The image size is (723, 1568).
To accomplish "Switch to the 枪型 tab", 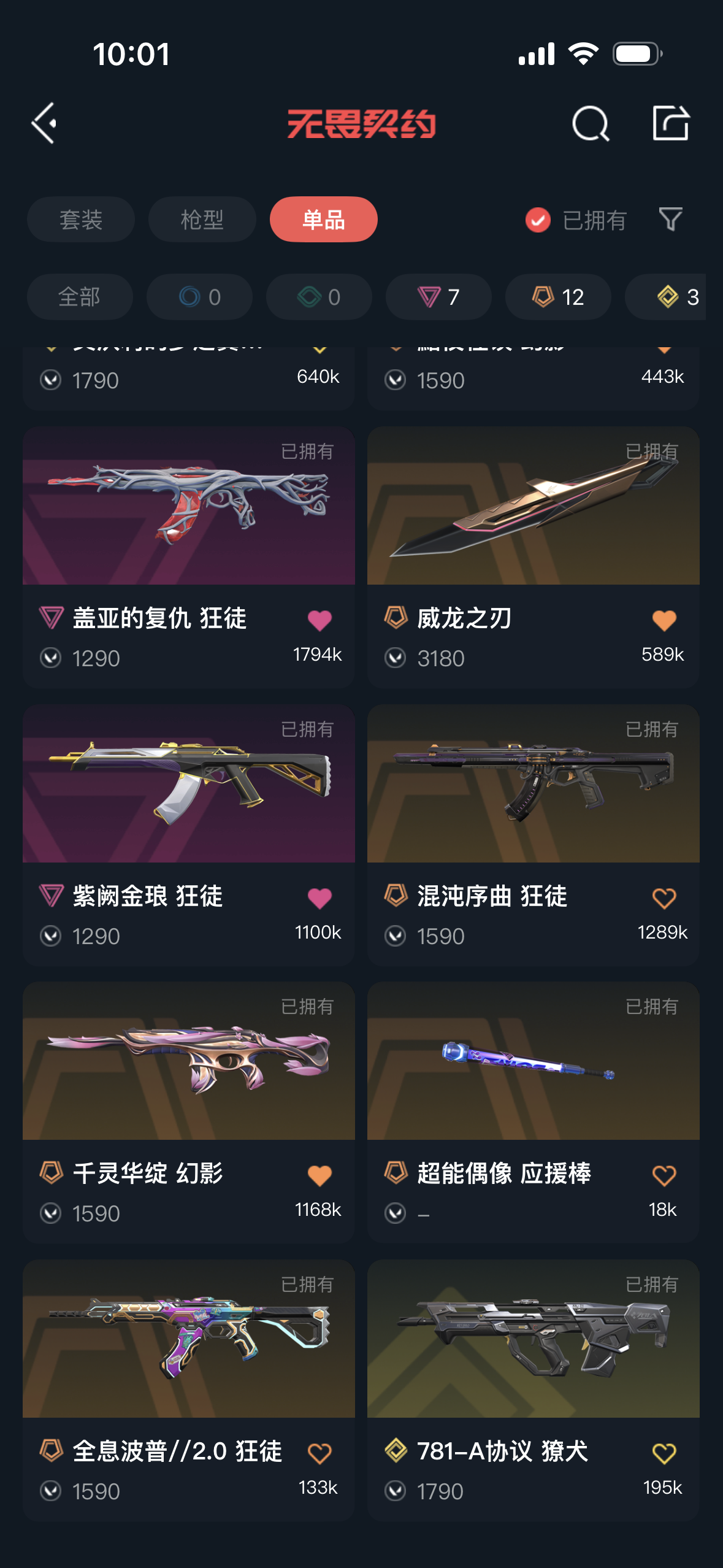I will click(x=202, y=220).
